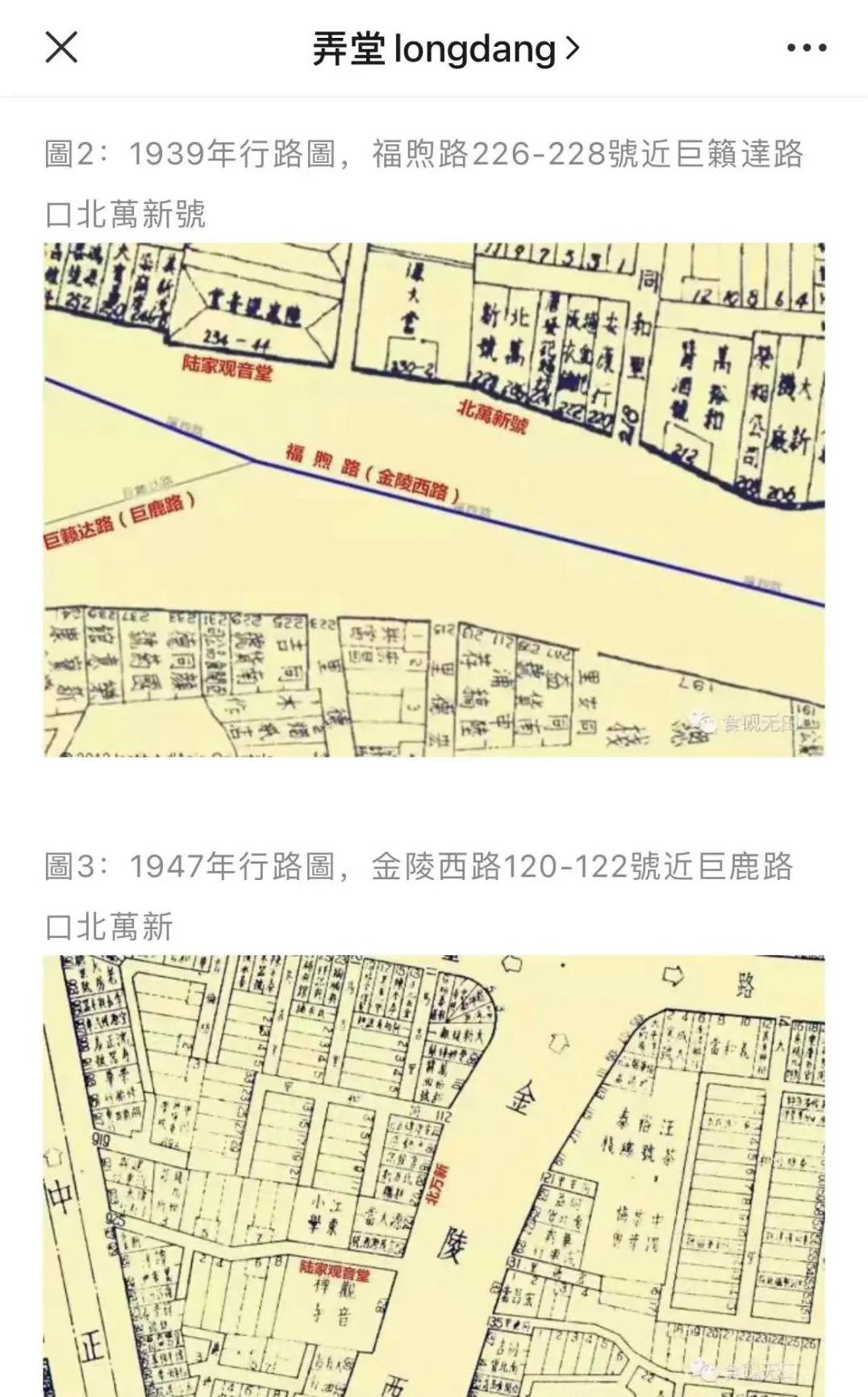The image size is (868, 1397).
Task: View the 1939 map image full screen
Action: click(x=434, y=499)
